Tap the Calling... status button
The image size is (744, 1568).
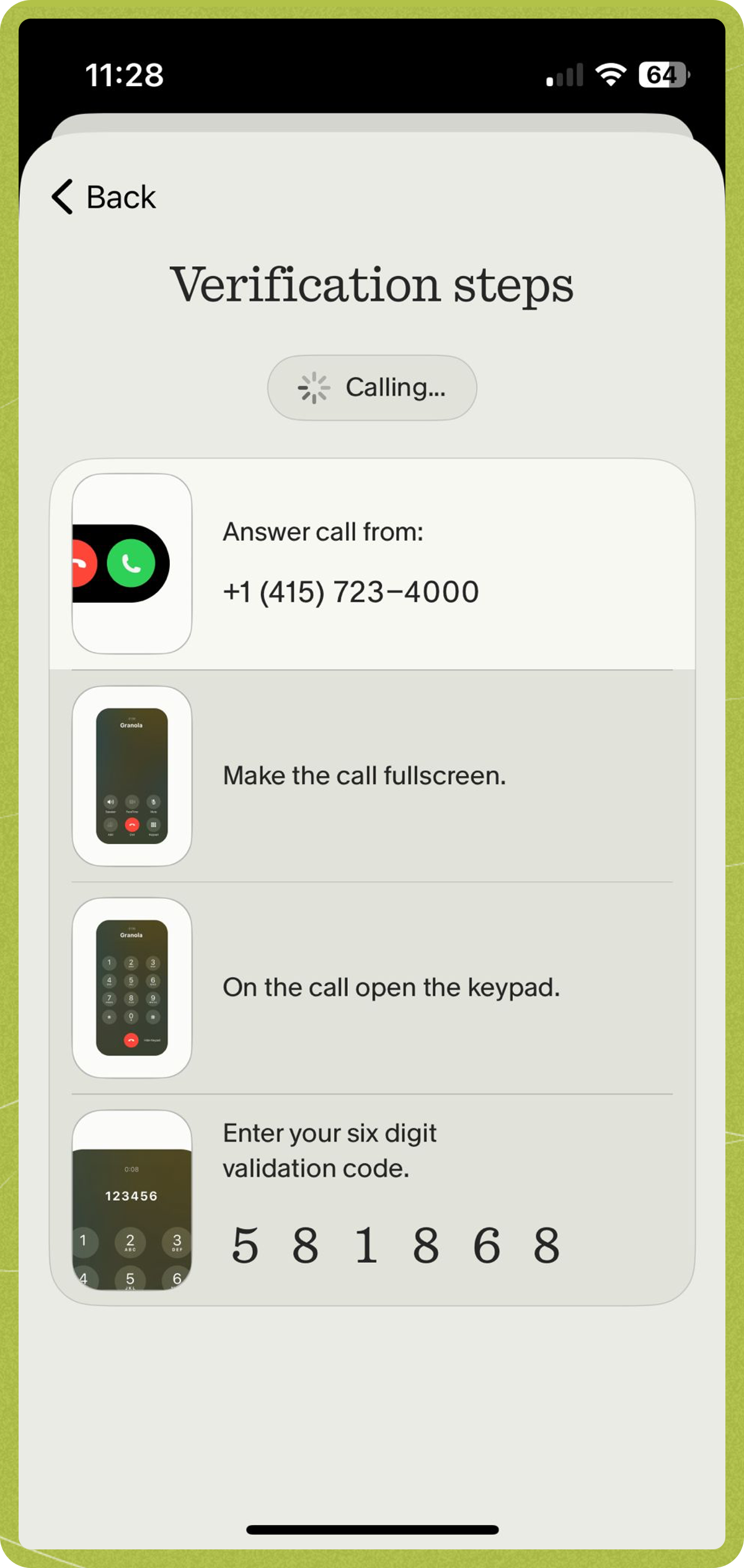(372, 388)
